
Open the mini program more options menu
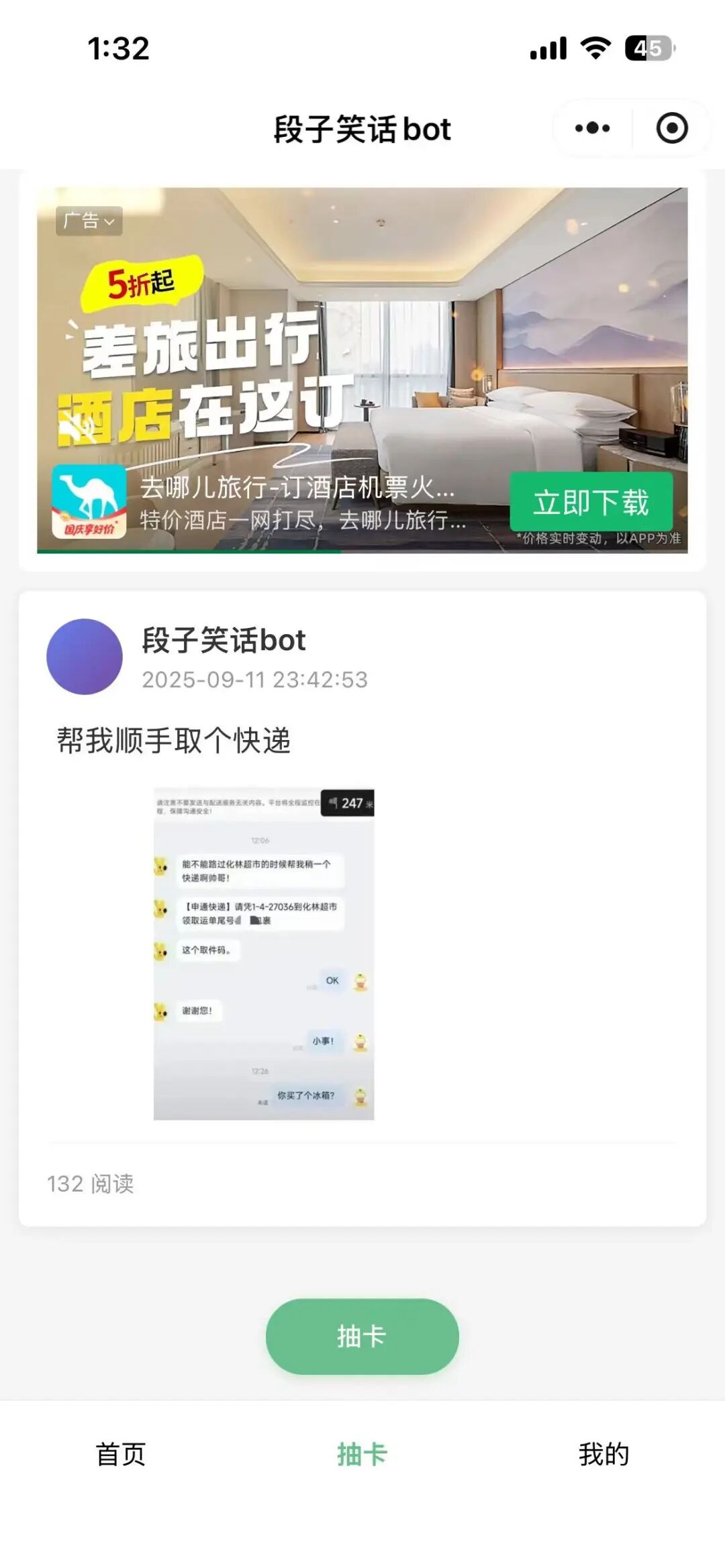click(592, 128)
